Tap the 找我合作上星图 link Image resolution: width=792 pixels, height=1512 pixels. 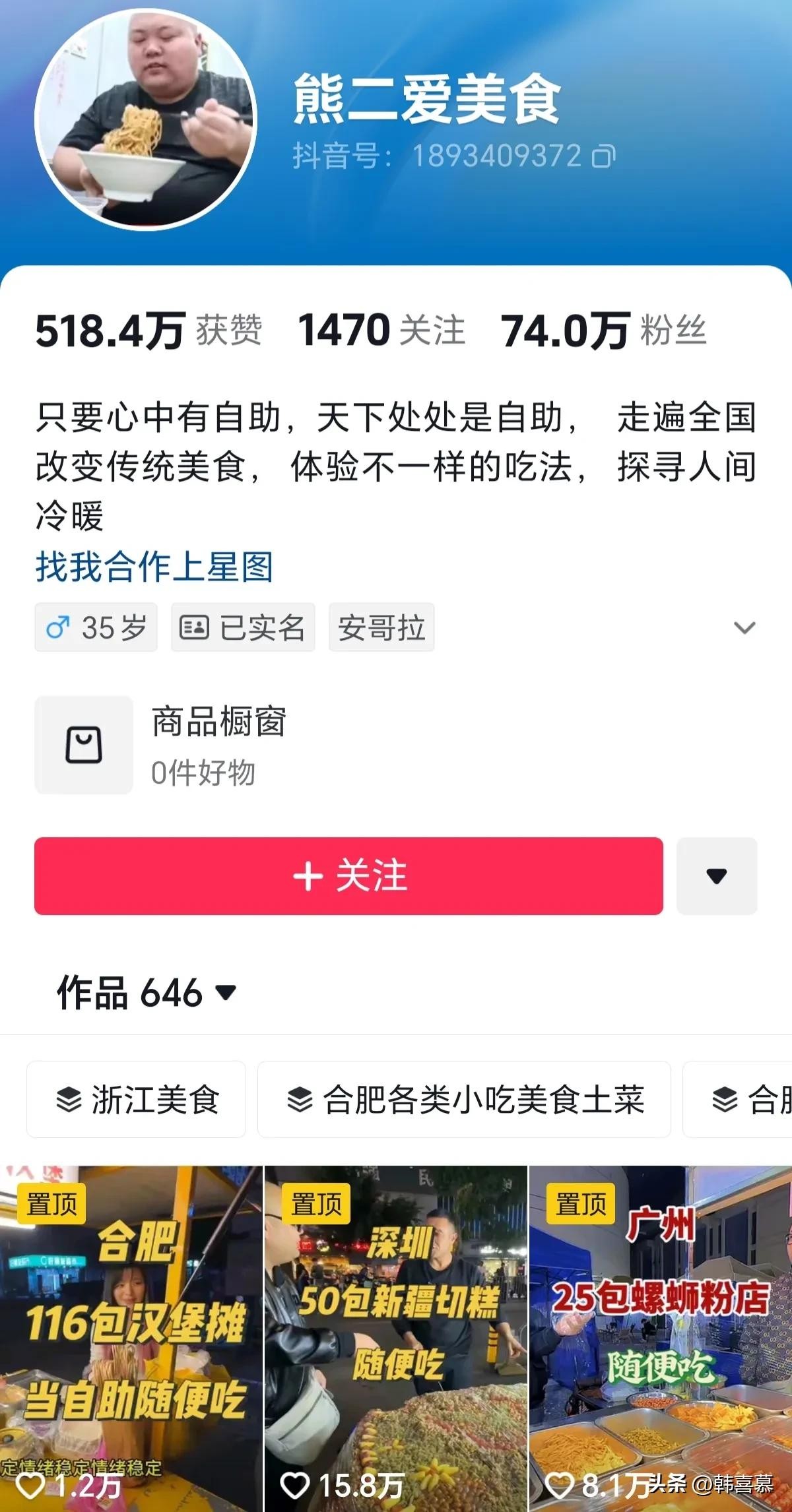coord(154,567)
